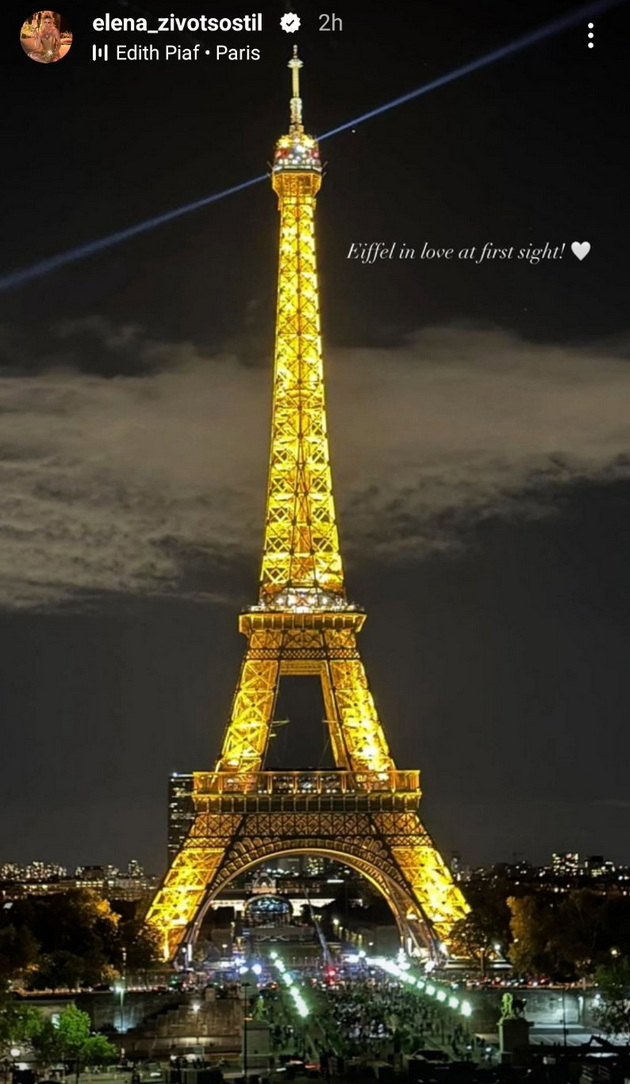630x1084 pixels.
Task: Open the three-dot story options menu
Action: (x=591, y=36)
